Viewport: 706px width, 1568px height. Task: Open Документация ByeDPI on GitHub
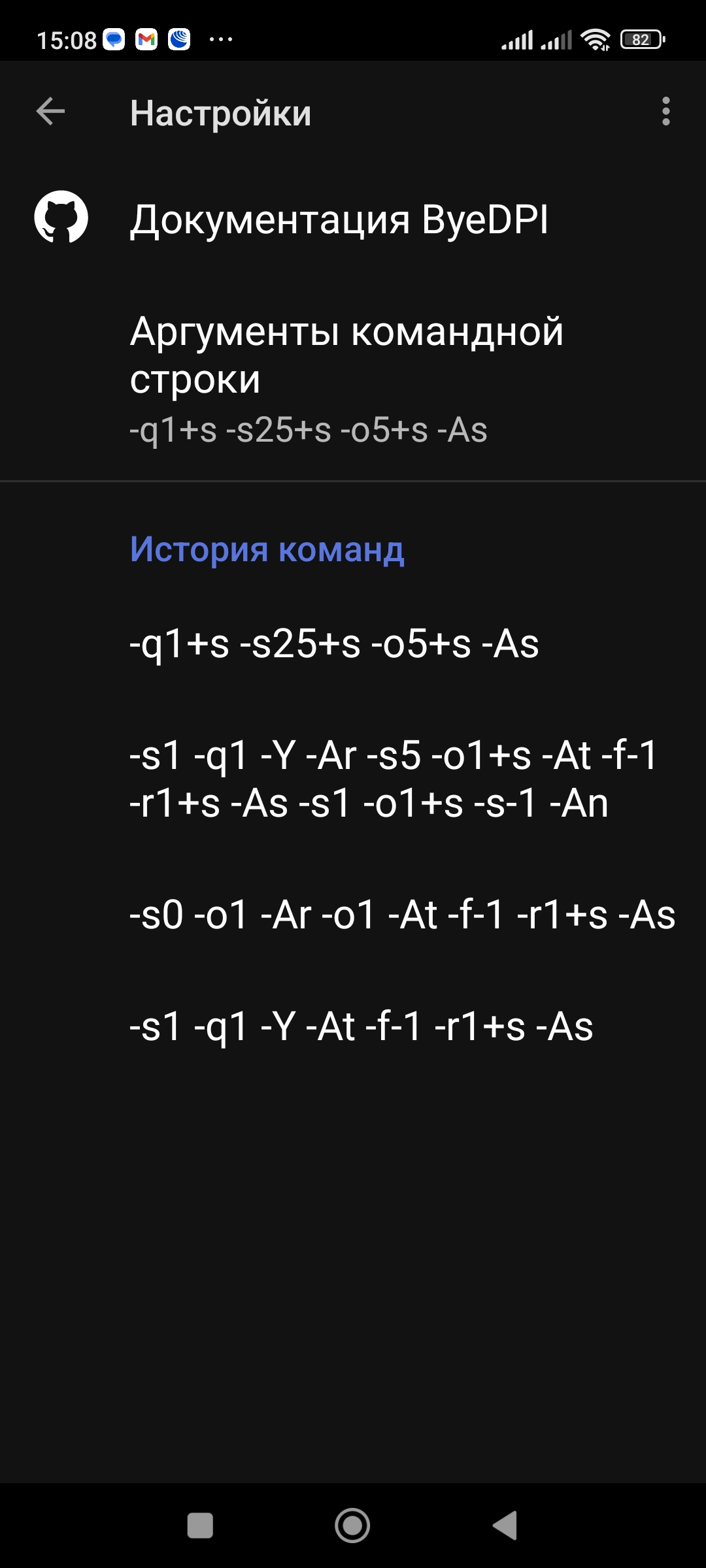tap(353, 219)
